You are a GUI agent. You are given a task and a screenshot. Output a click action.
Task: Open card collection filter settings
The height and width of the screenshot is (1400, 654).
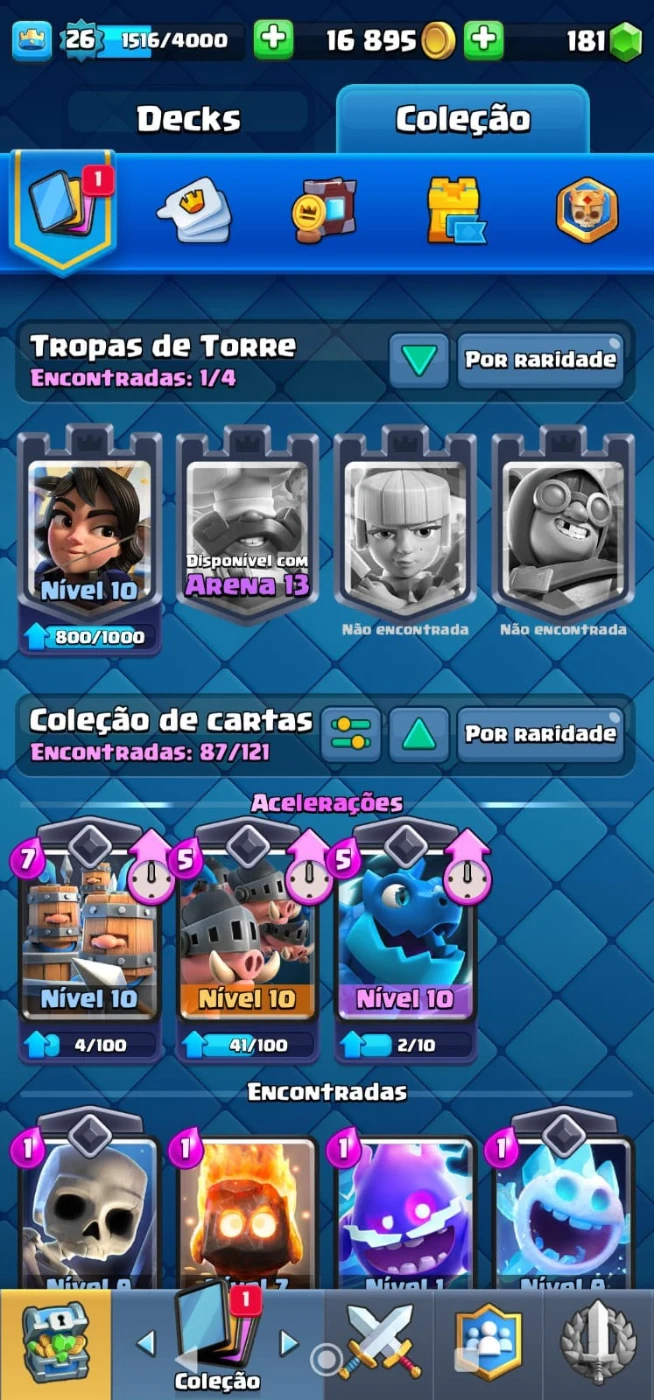(x=350, y=734)
